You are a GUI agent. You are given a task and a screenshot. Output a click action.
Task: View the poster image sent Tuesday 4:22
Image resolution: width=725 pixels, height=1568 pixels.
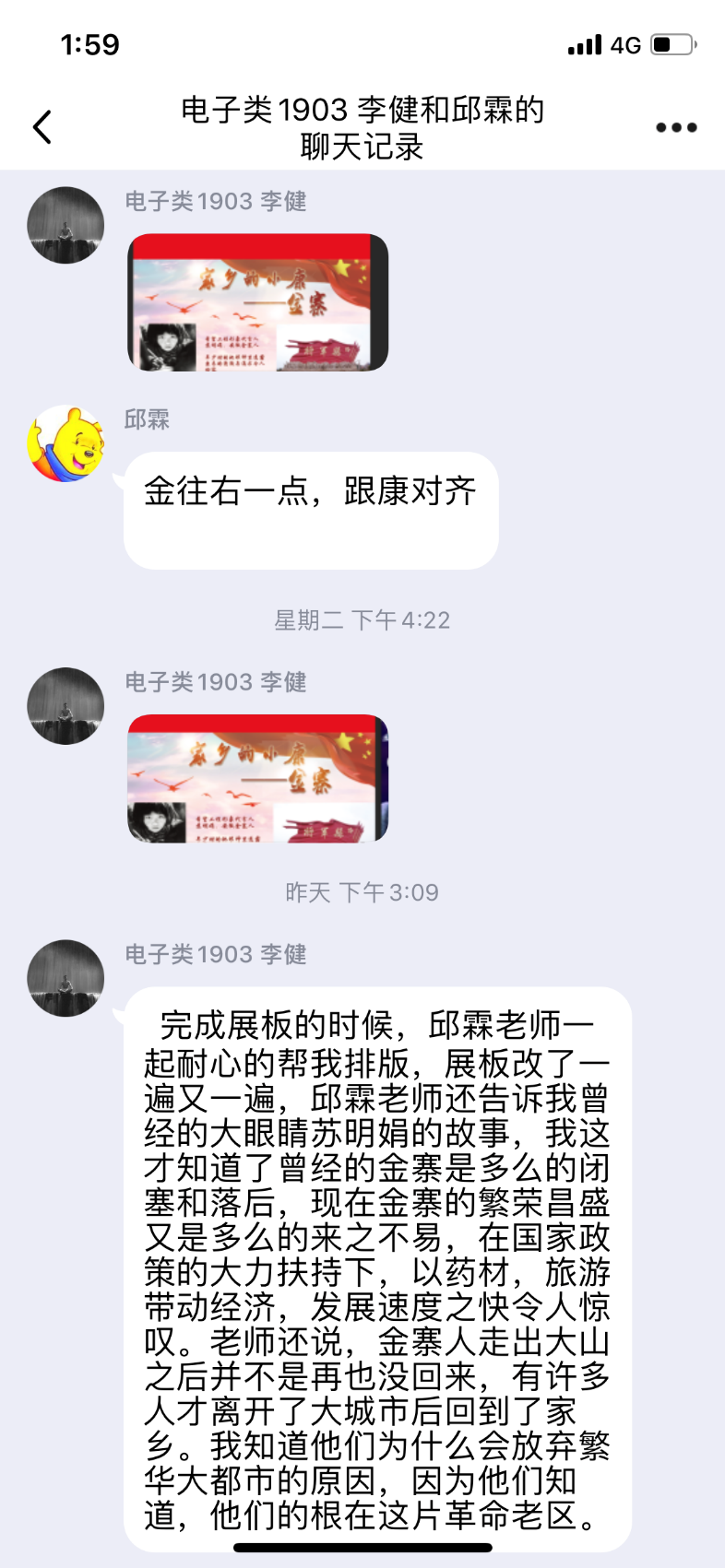click(257, 779)
